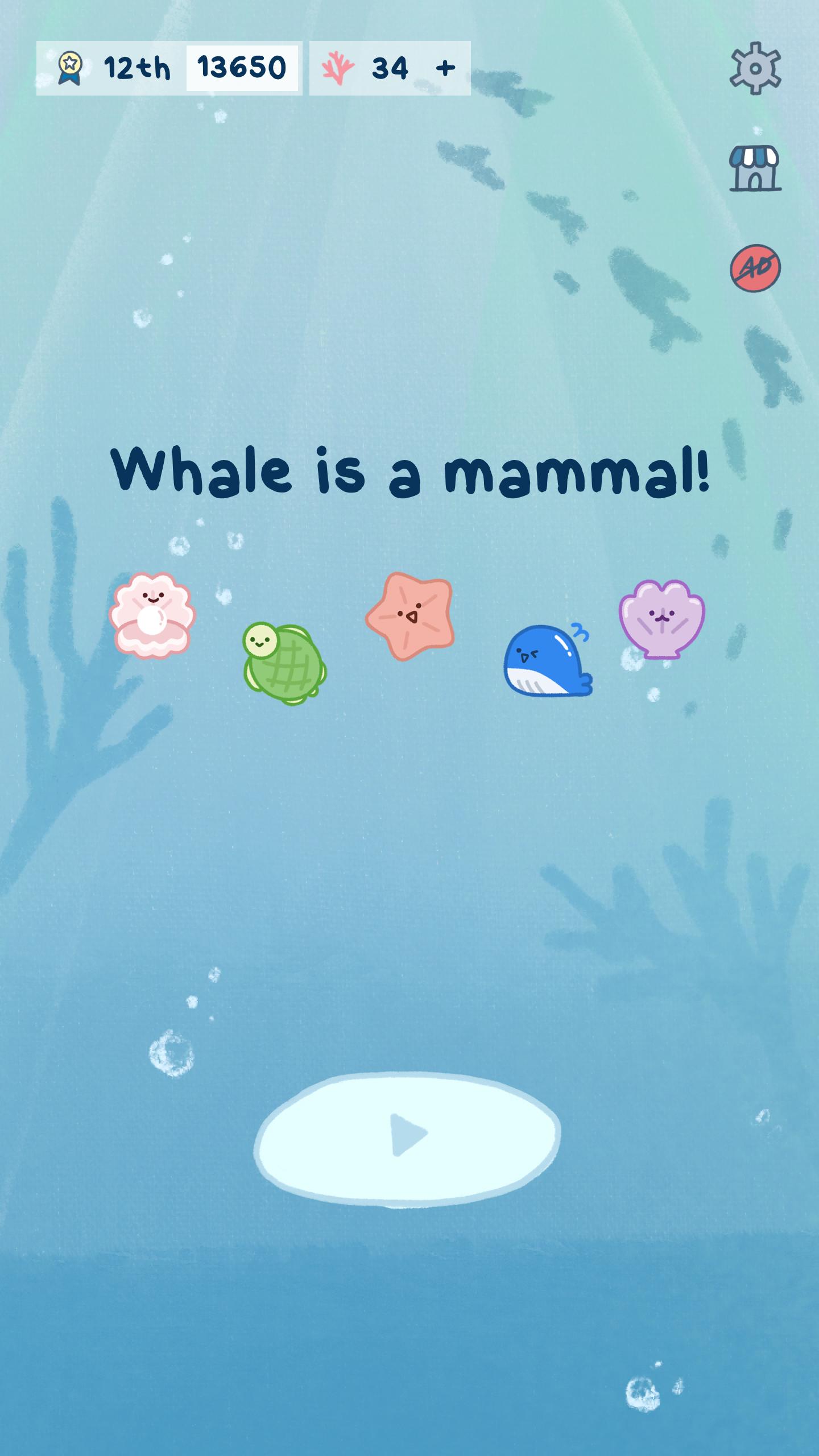Screen dimensions: 819x1456
Task: Select the green turtle character
Action: coord(284,663)
